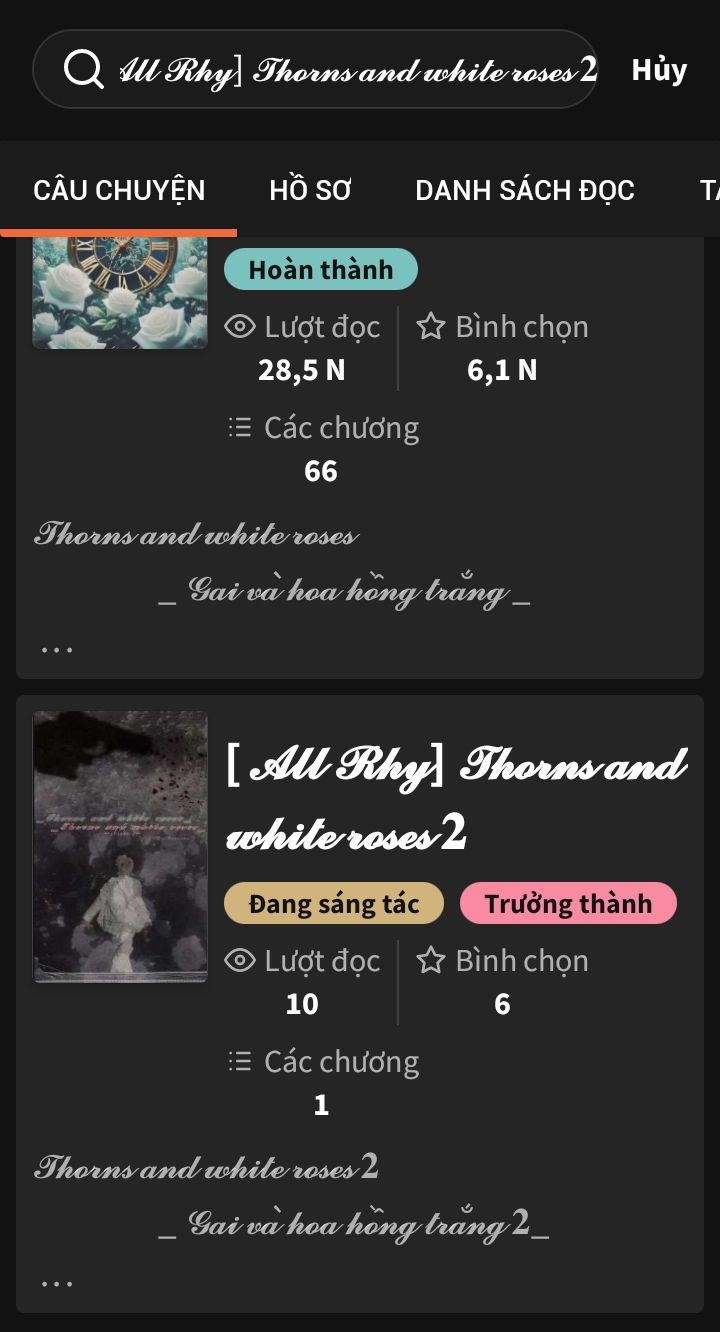Tap the search field with the story title
This screenshot has height=1332, width=720.
(340, 69)
